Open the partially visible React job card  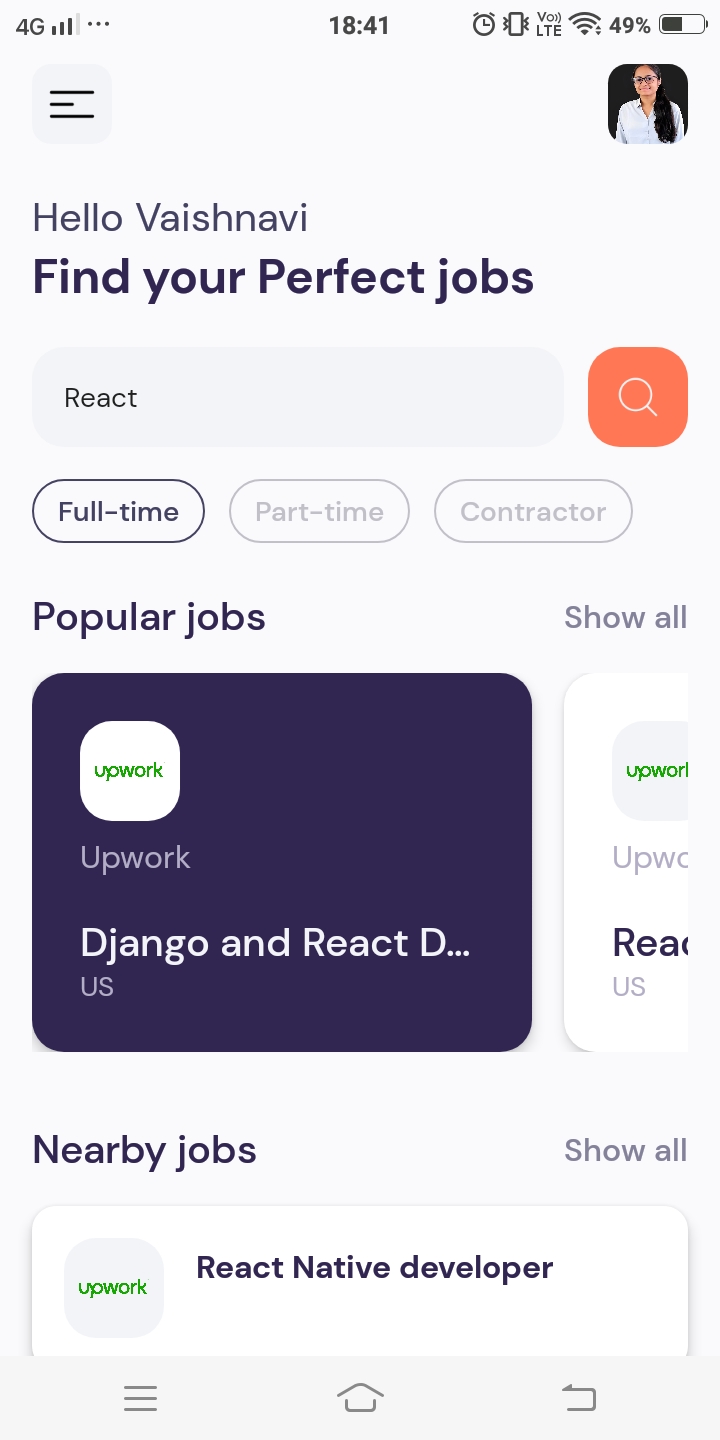click(640, 862)
